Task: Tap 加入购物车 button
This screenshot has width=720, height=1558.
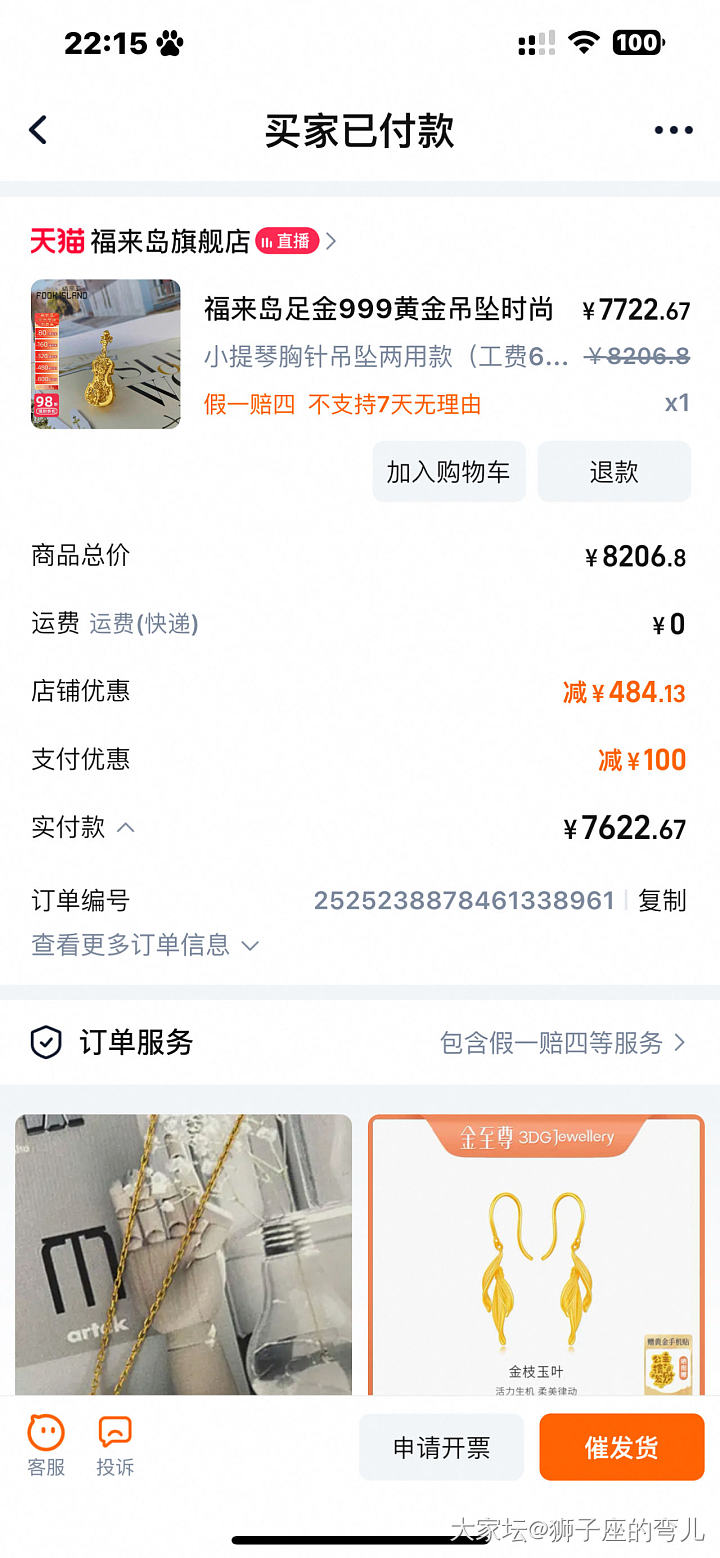Action: point(448,472)
